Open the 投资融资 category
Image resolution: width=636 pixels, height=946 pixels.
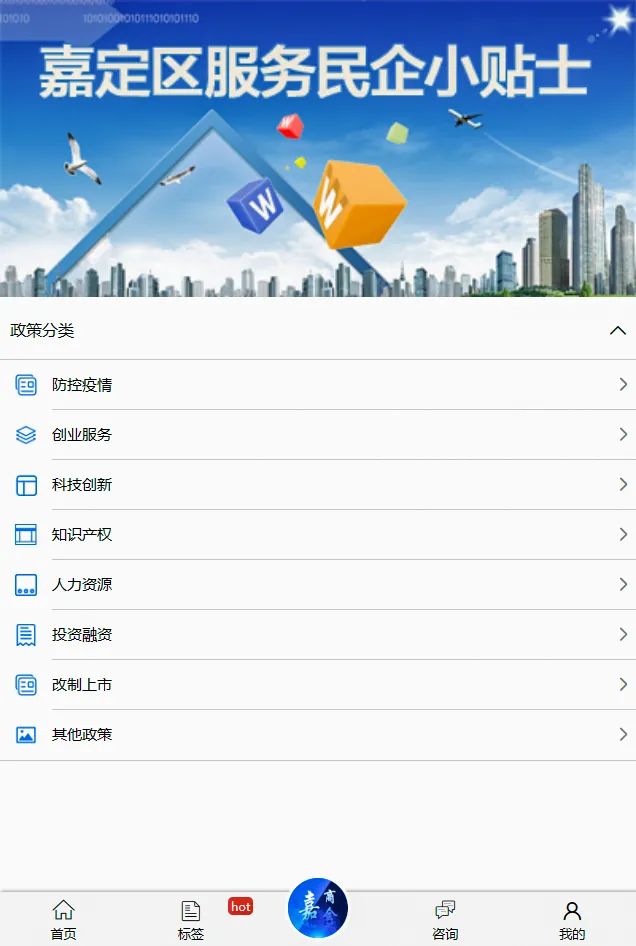[x=318, y=635]
